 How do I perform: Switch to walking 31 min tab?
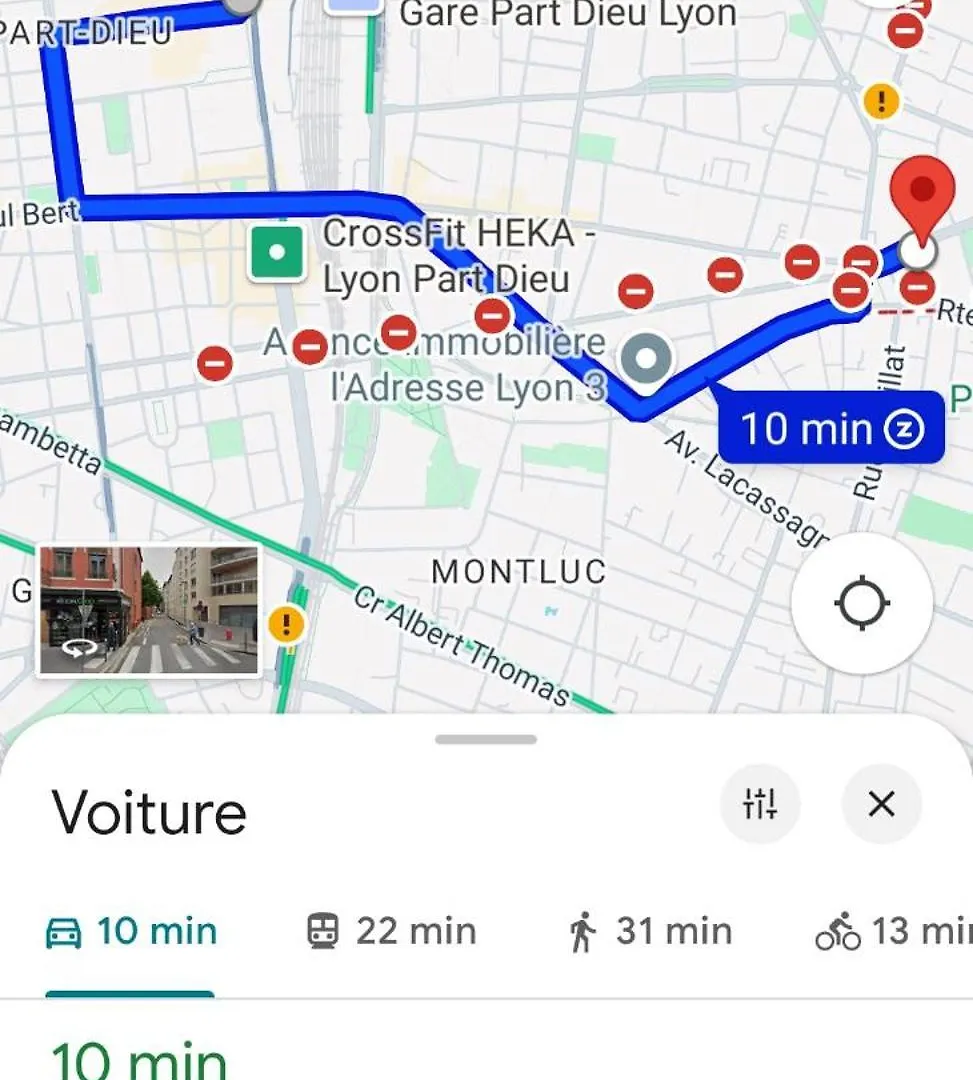click(650, 932)
